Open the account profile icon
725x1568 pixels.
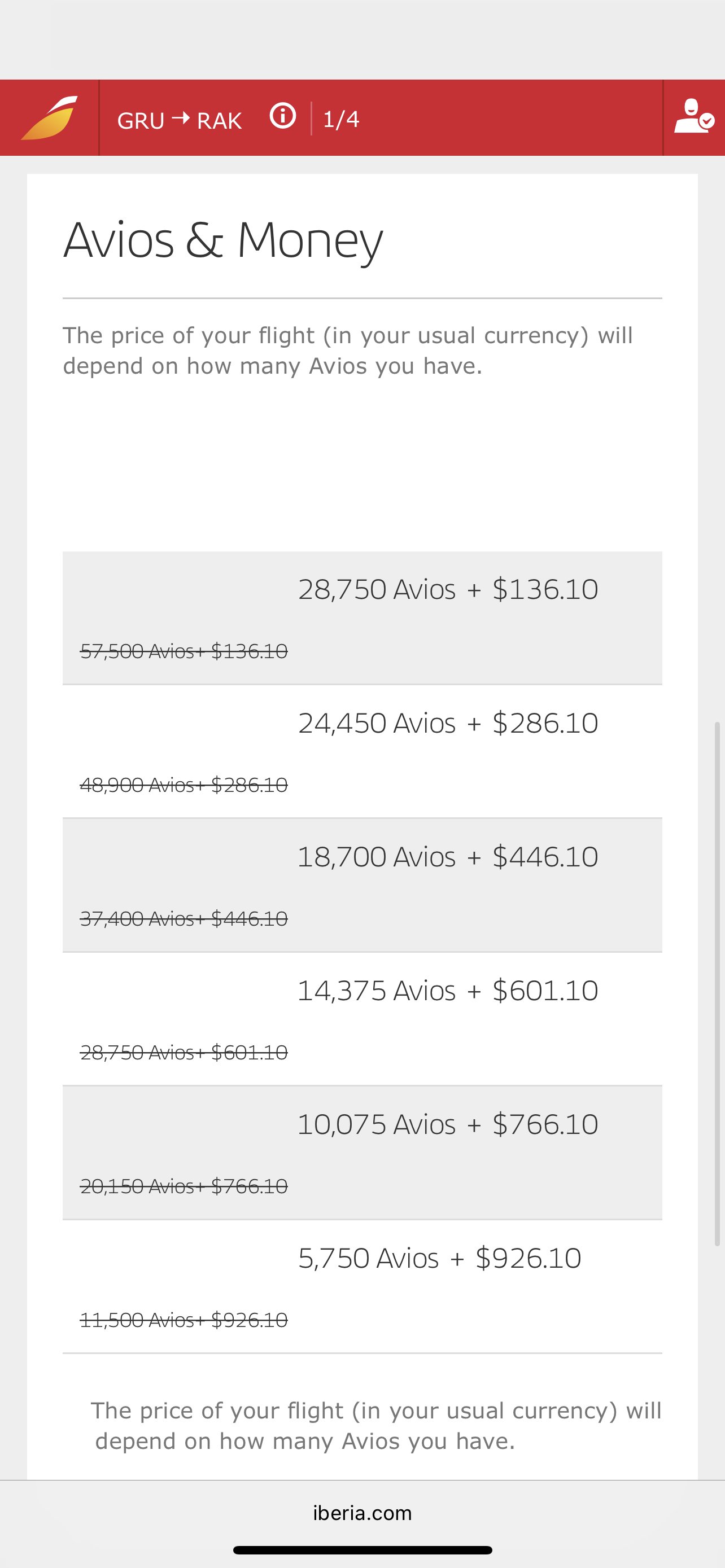coord(694,117)
